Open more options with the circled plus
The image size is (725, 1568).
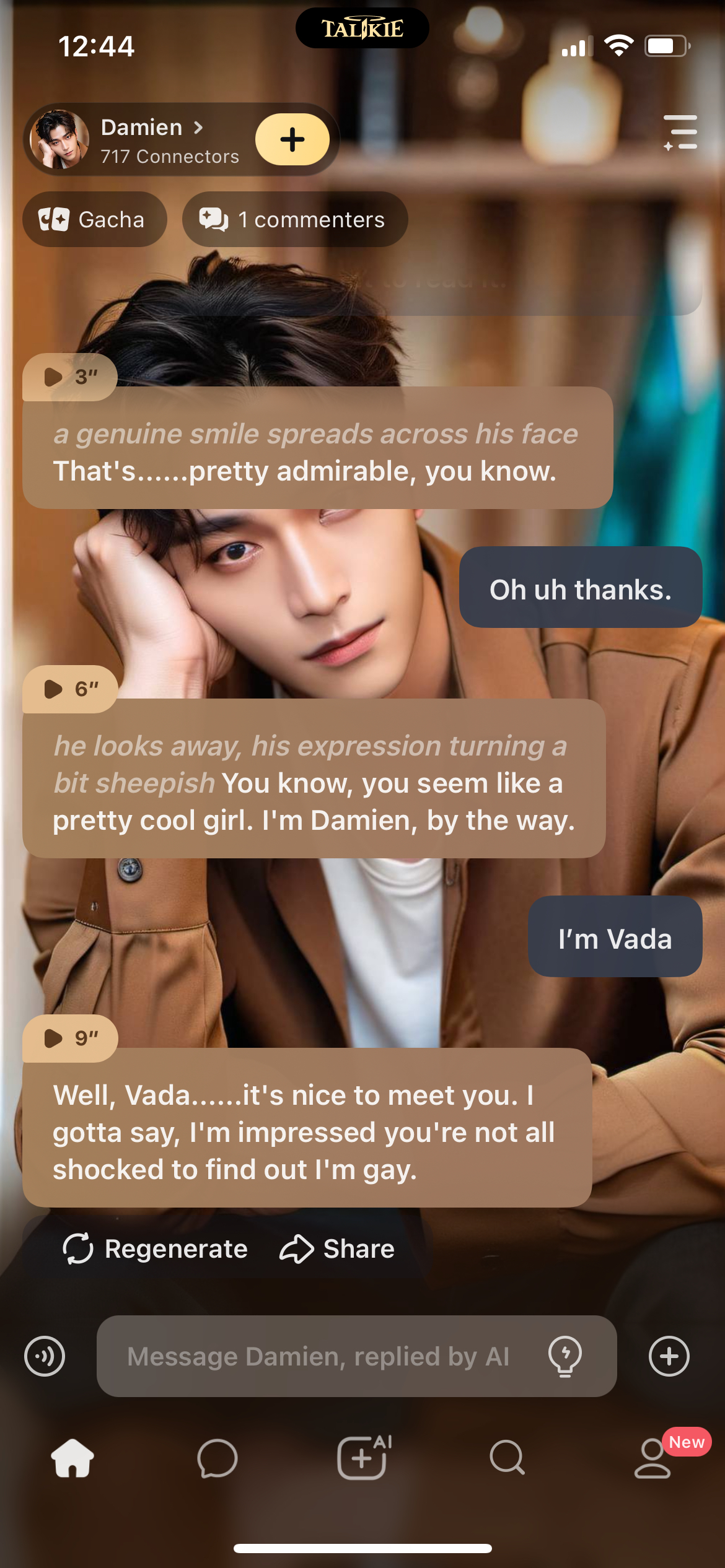point(669,1356)
